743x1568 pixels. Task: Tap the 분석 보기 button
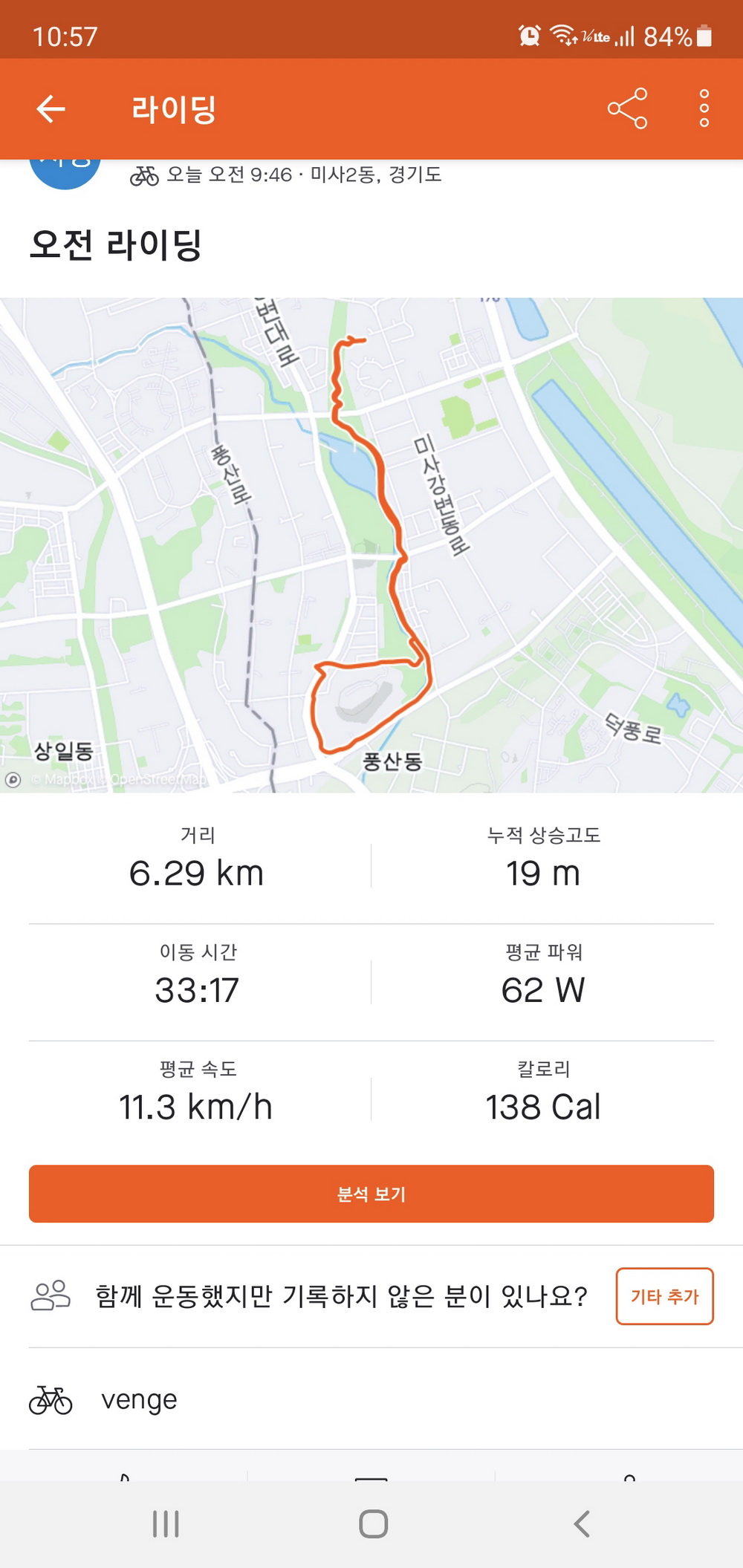(x=371, y=1194)
